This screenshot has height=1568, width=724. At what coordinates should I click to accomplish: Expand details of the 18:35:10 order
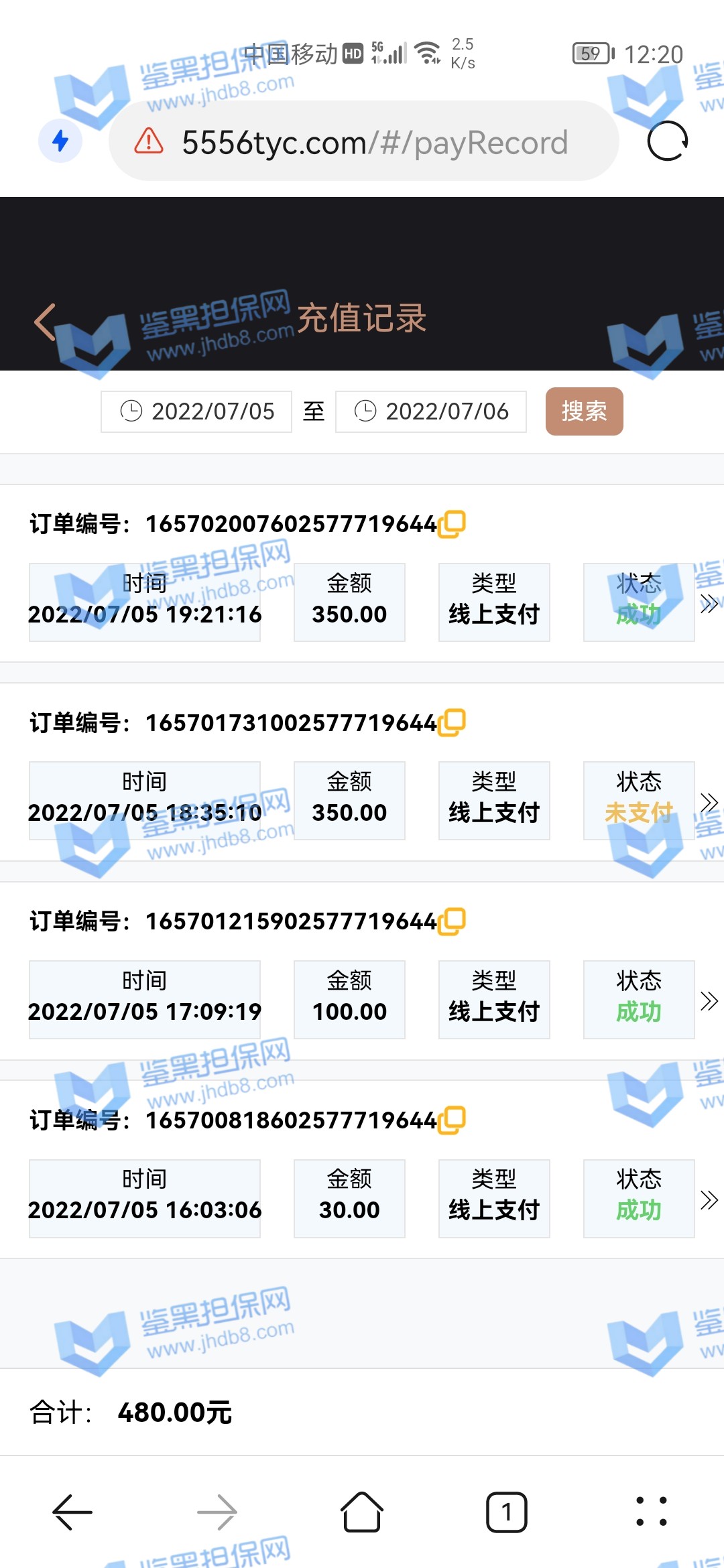709,802
